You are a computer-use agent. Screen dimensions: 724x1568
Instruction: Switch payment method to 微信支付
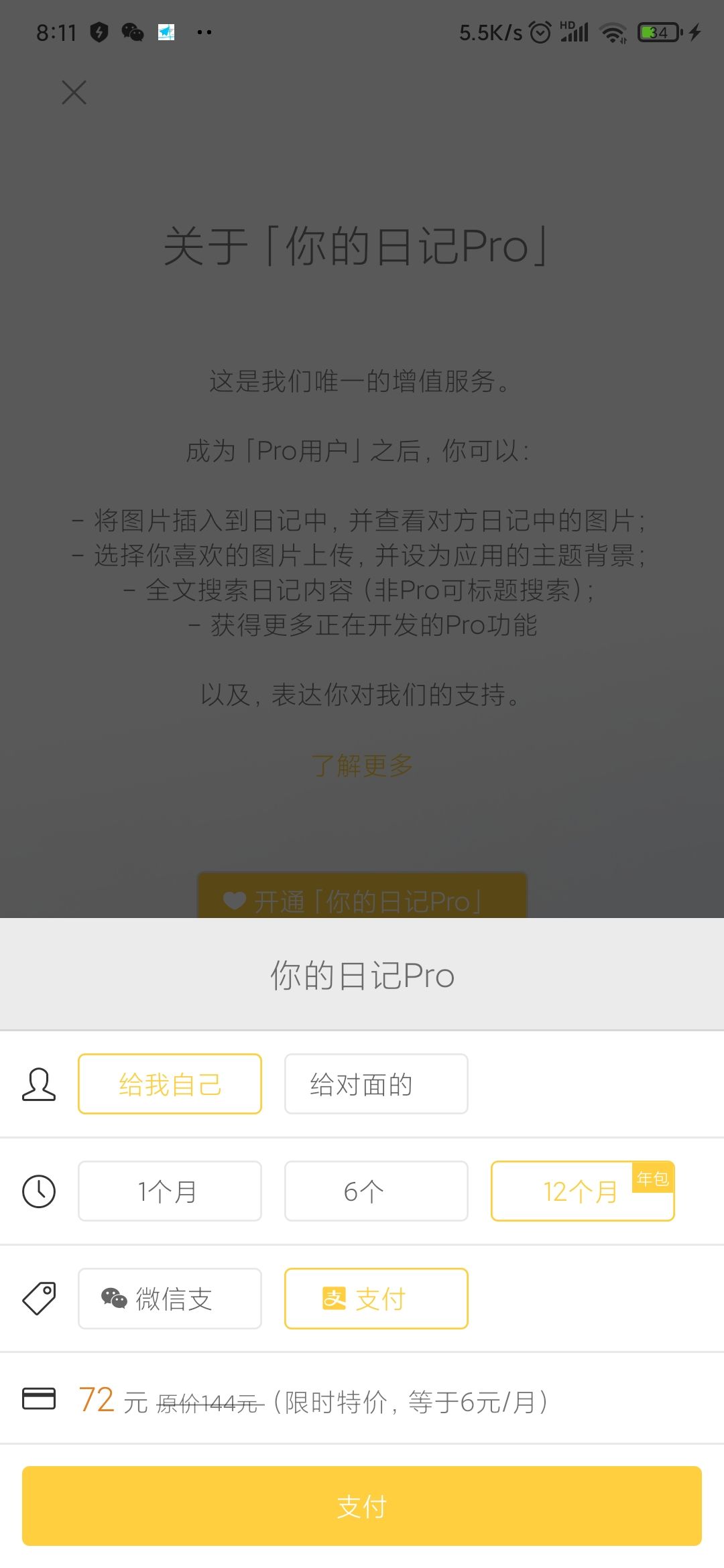tap(170, 1298)
